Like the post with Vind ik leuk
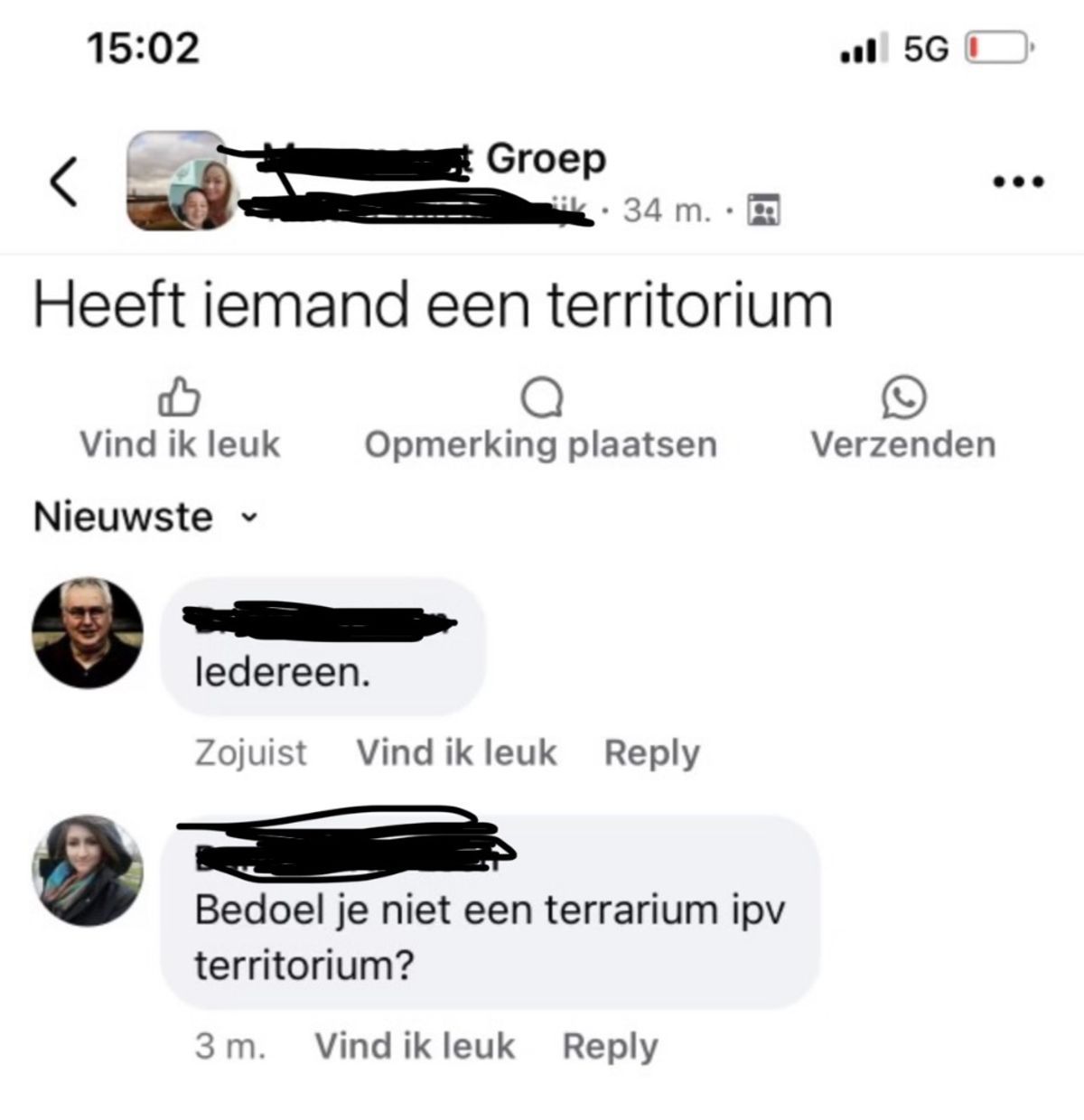Viewport: 1084px width, 1120px height. tap(180, 420)
